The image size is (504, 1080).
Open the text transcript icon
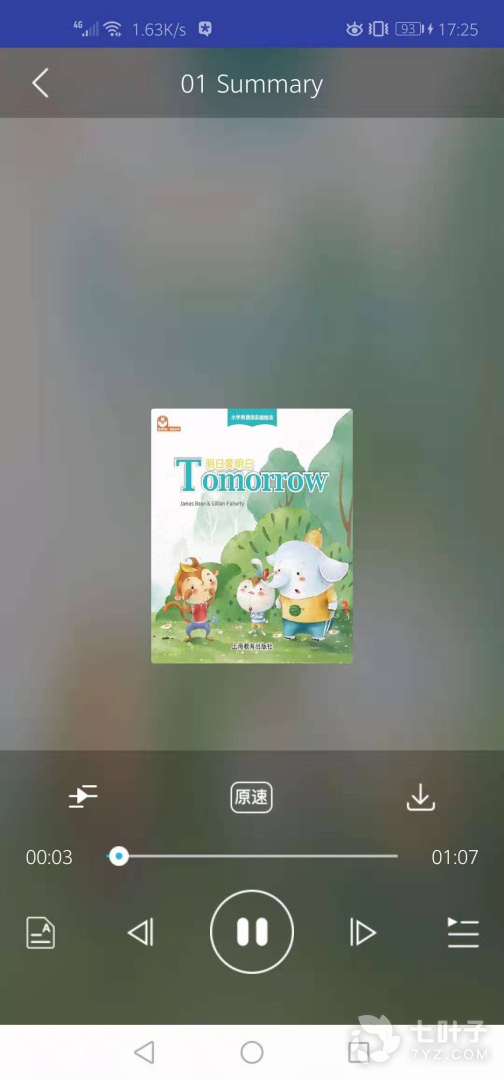click(x=41, y=933)
